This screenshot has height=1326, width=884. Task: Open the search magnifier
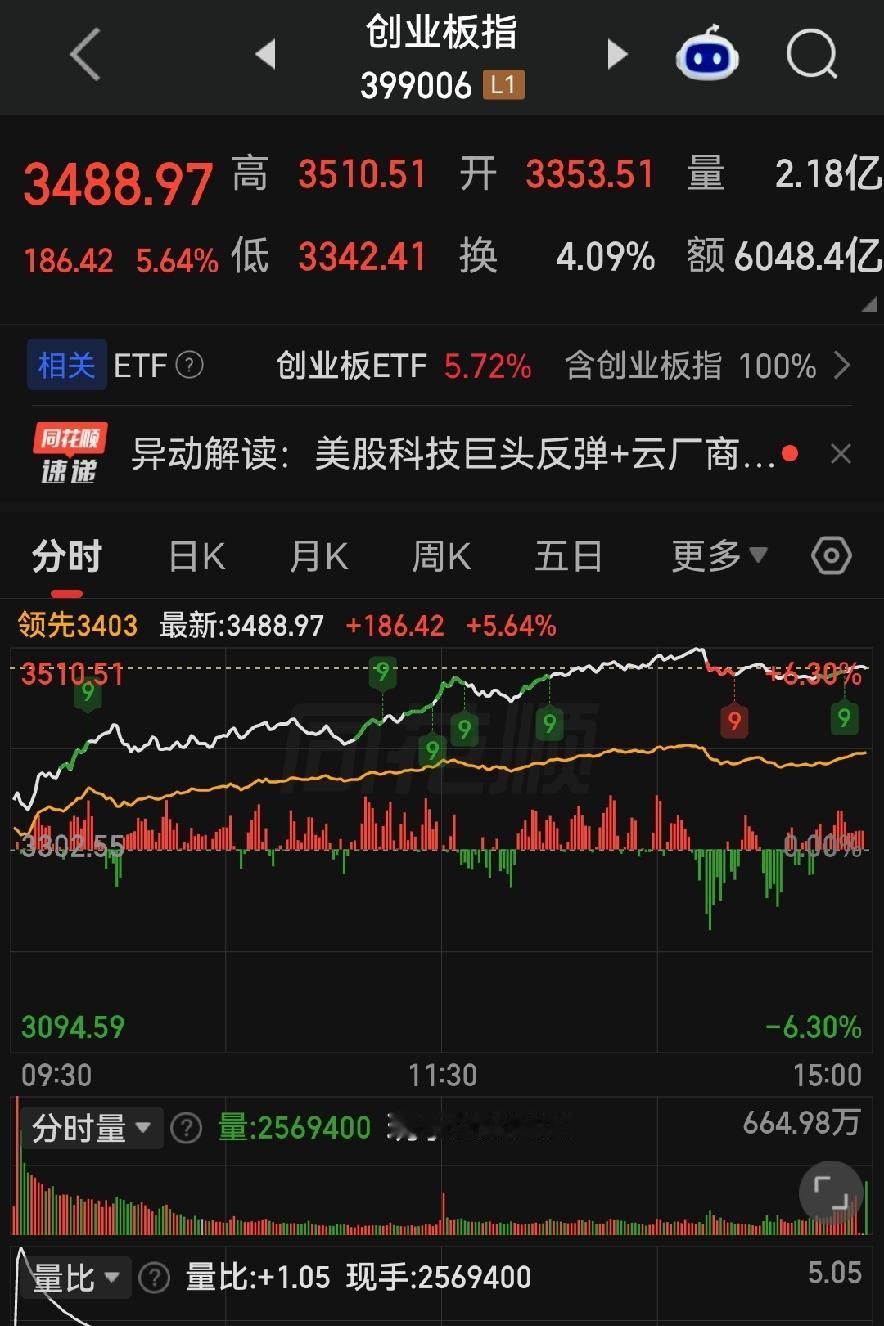pos(812,53)
